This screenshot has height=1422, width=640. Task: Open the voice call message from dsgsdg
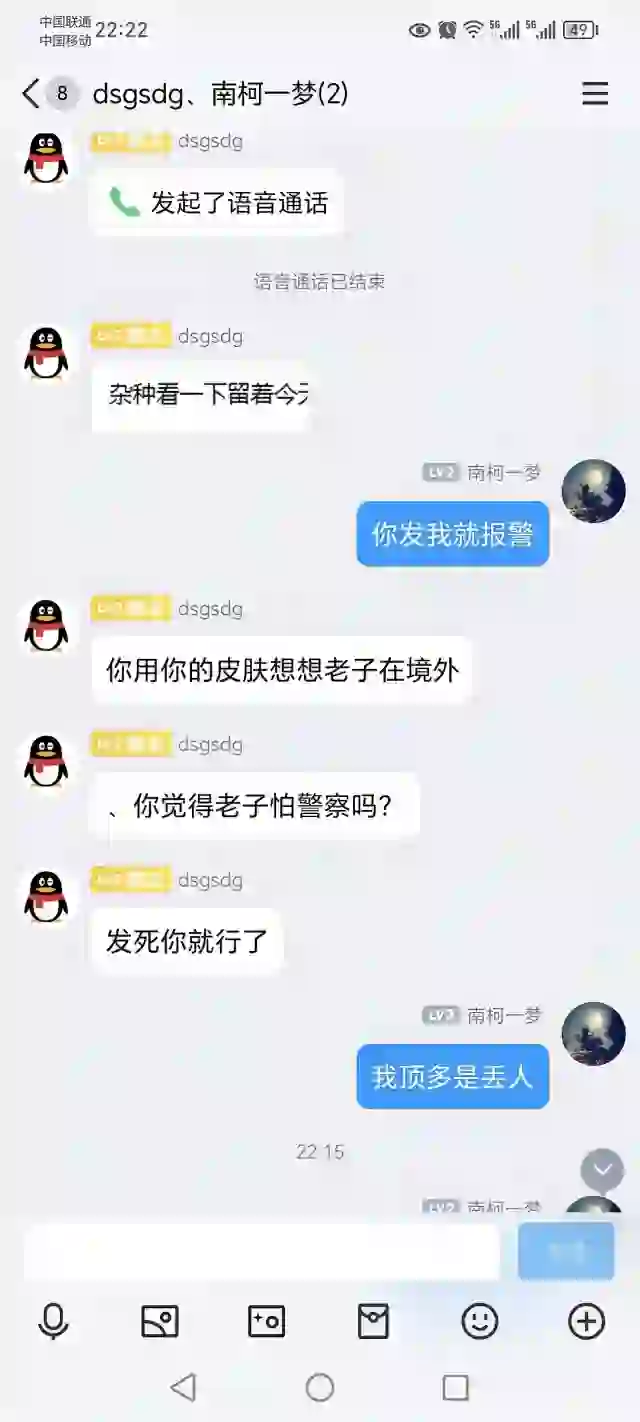(x=218, y=203)
